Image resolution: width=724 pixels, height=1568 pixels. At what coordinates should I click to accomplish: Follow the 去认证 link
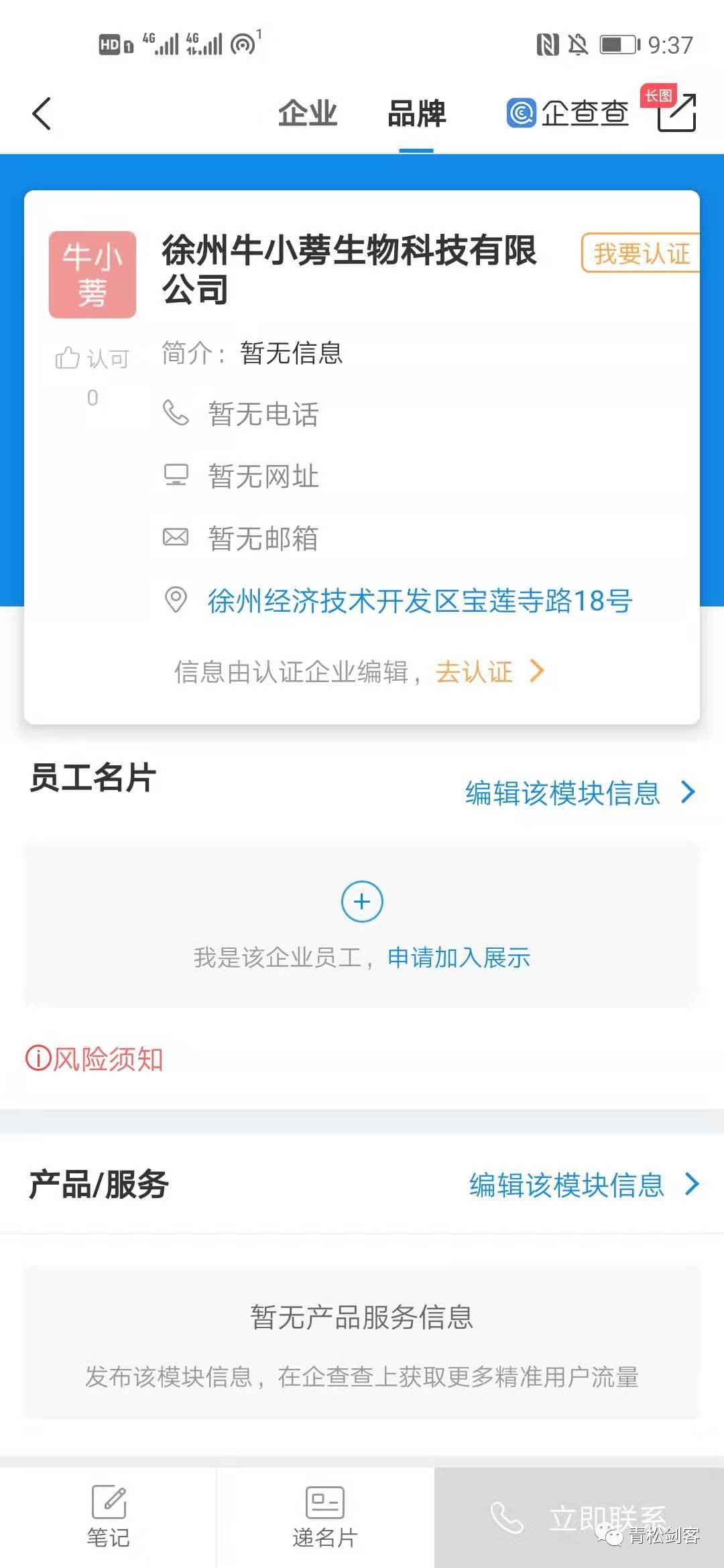point(489,671)
